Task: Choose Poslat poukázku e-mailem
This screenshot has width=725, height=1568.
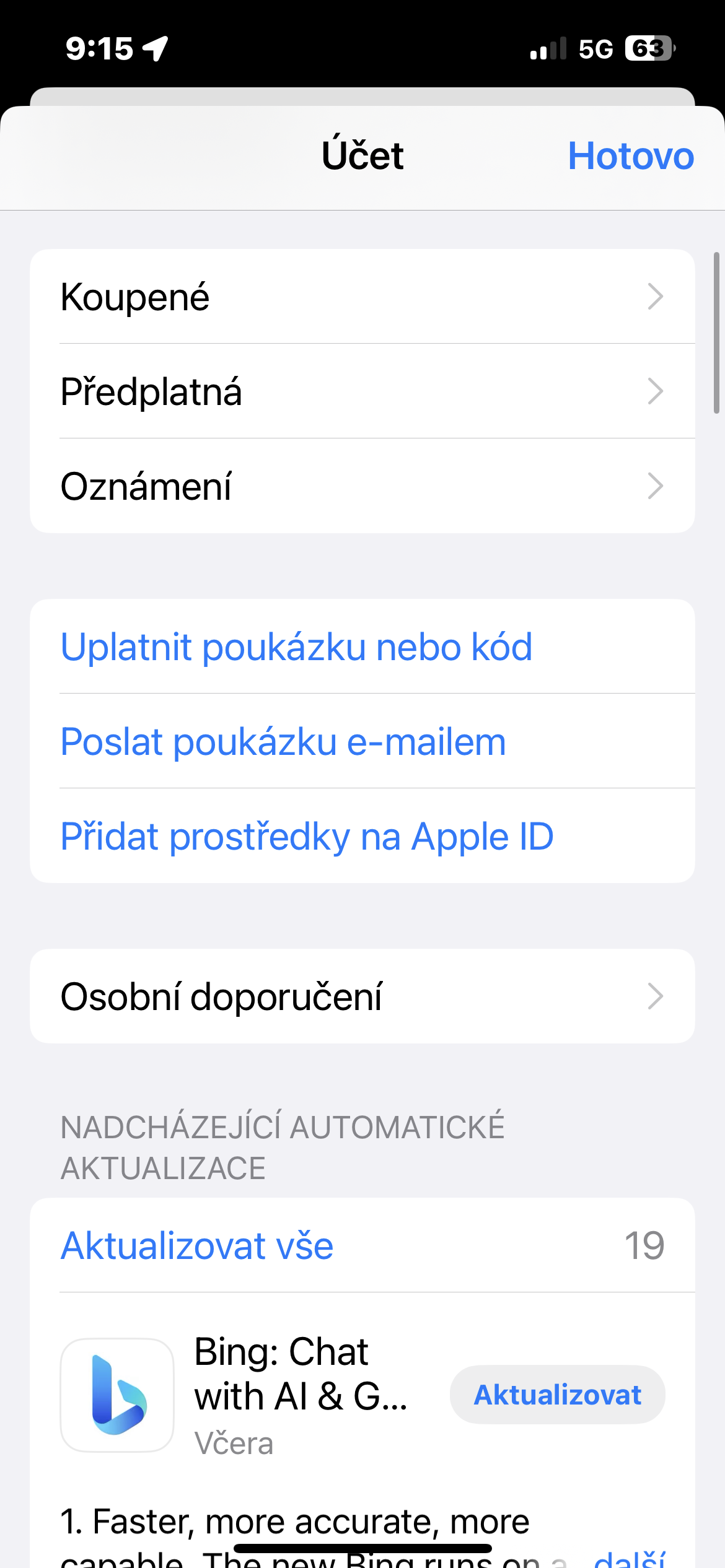Action: click(x=283, y=742)
